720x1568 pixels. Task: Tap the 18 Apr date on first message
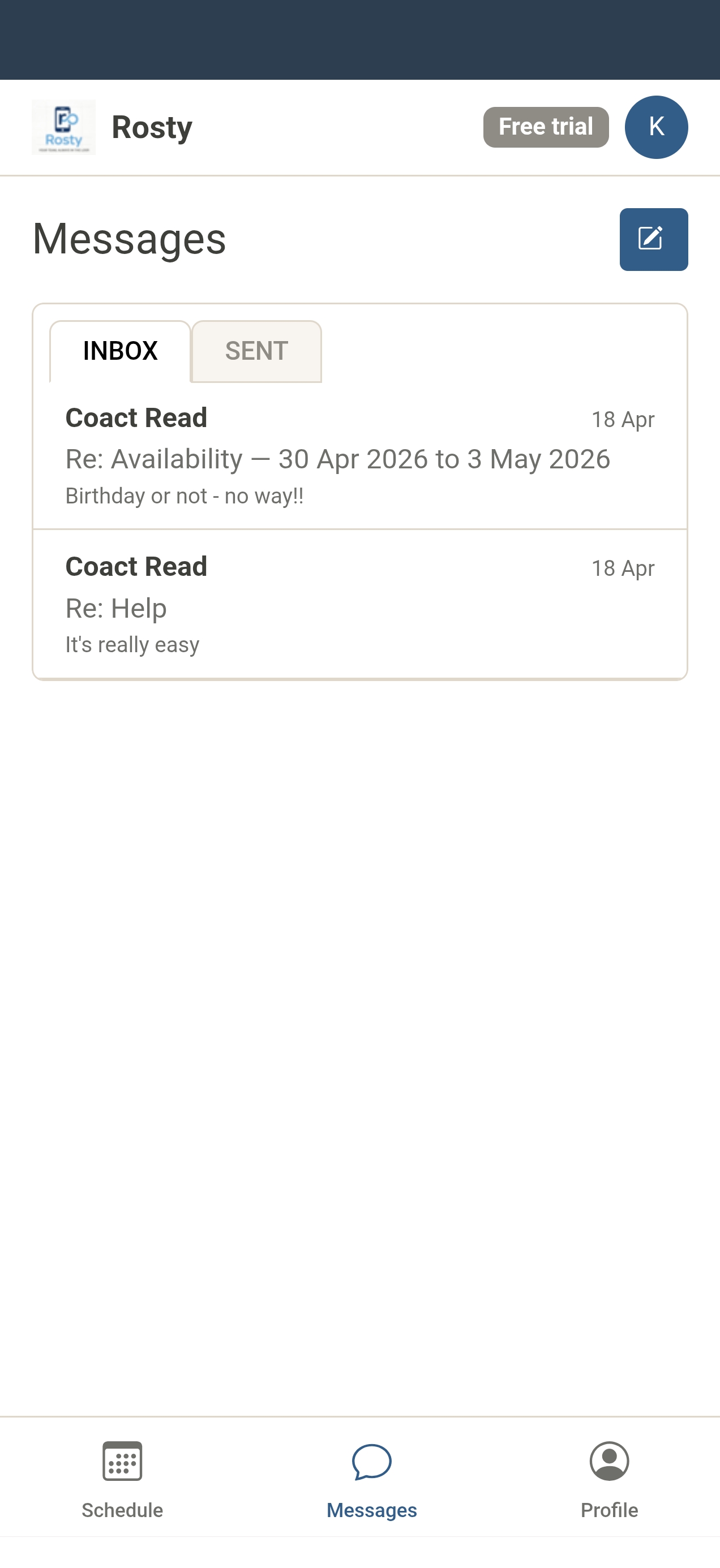click(x=623, y=419)
